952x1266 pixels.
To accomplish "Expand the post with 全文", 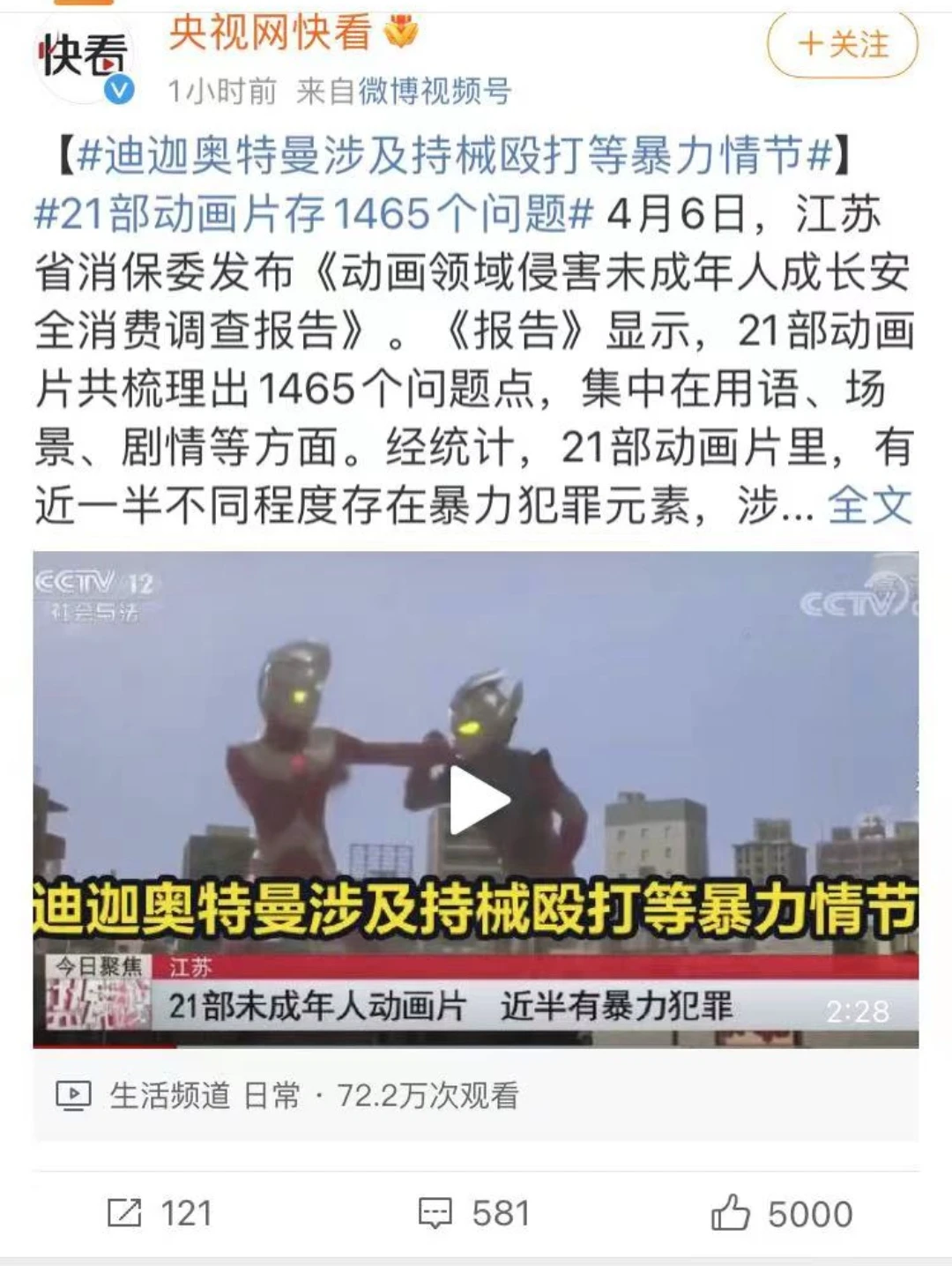I will coord(869,505).
